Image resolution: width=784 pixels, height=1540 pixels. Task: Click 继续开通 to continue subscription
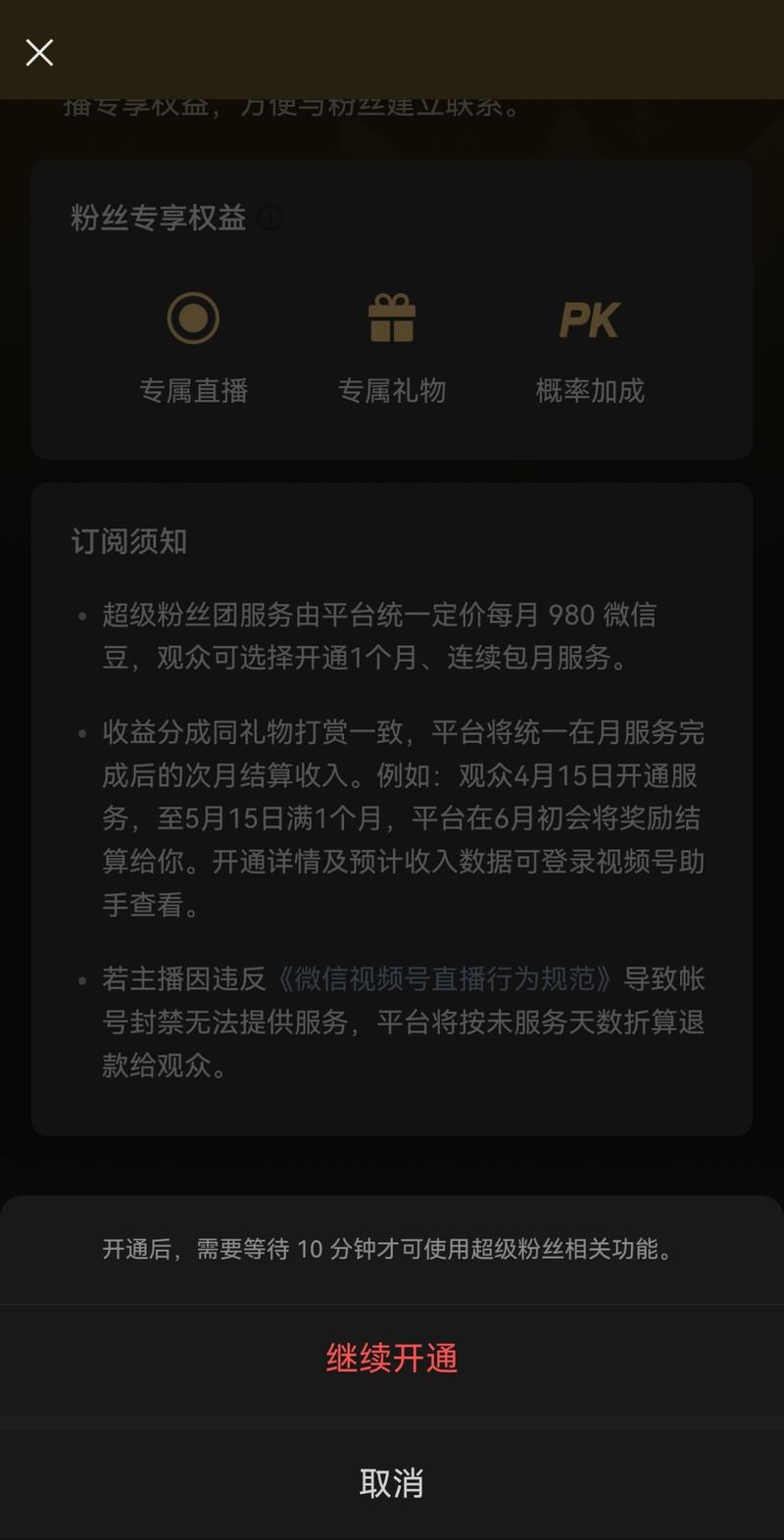pyautogui.click(x=391, y=1359)
